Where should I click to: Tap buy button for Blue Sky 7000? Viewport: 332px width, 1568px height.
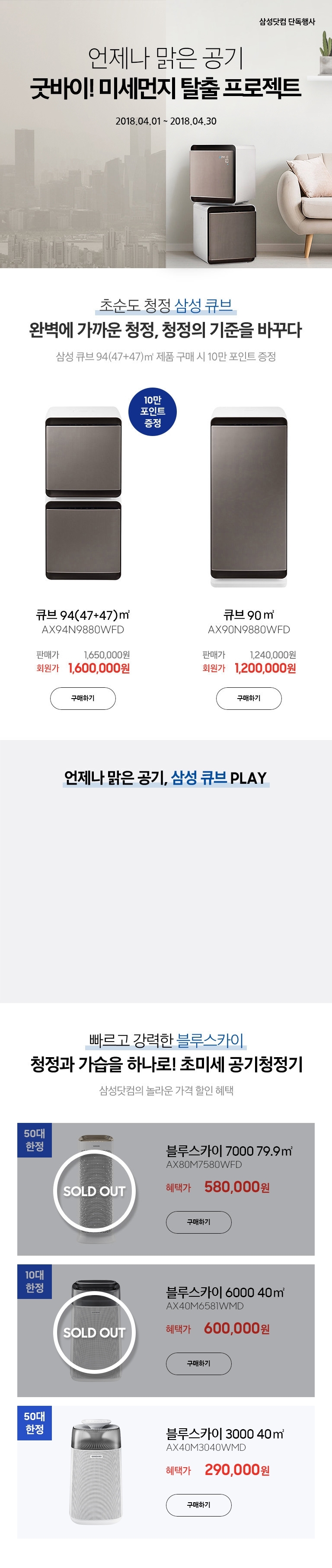tap(199, 1222)
